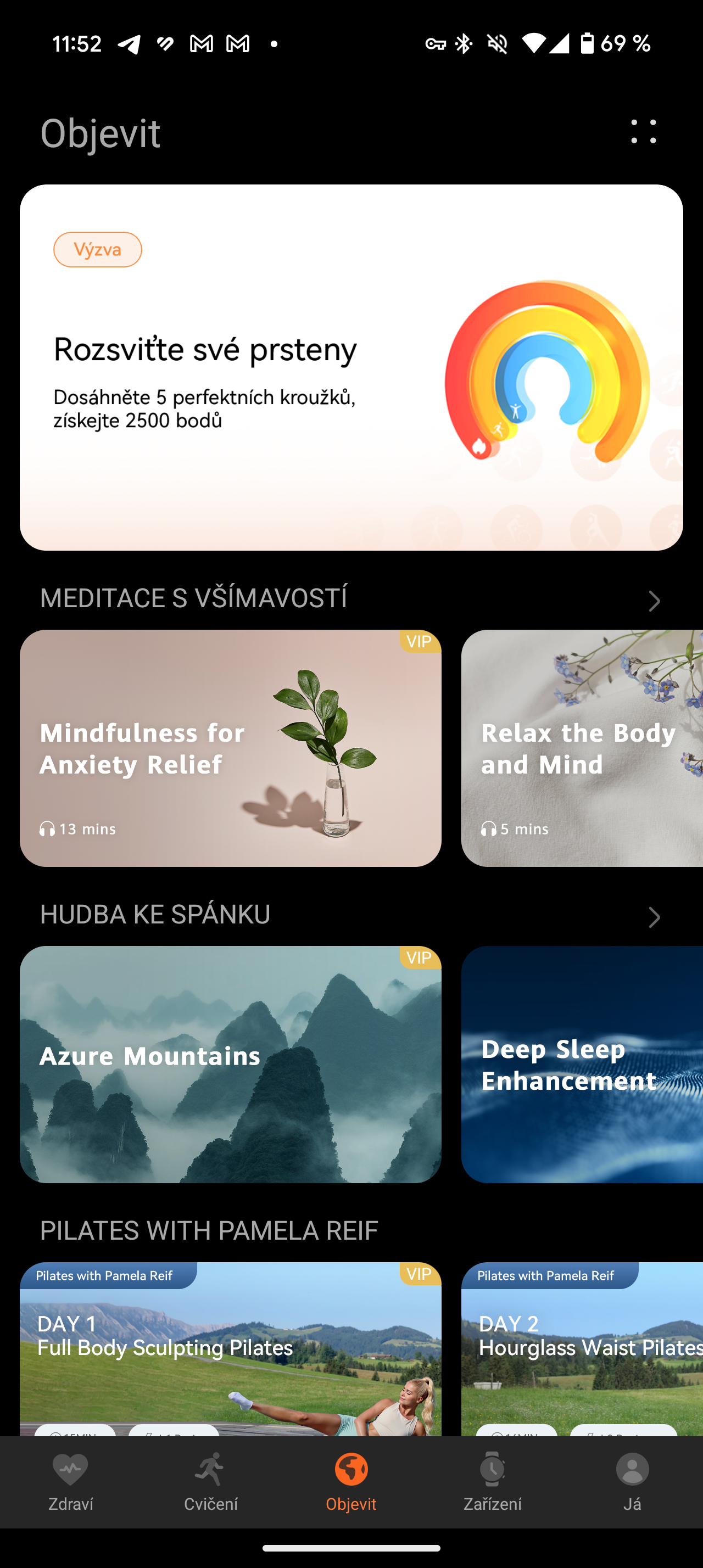Open Mindfulness for Anxiety Relief meditation
Viewport: 703px width, 1568px height.
(x=230, y=747)
